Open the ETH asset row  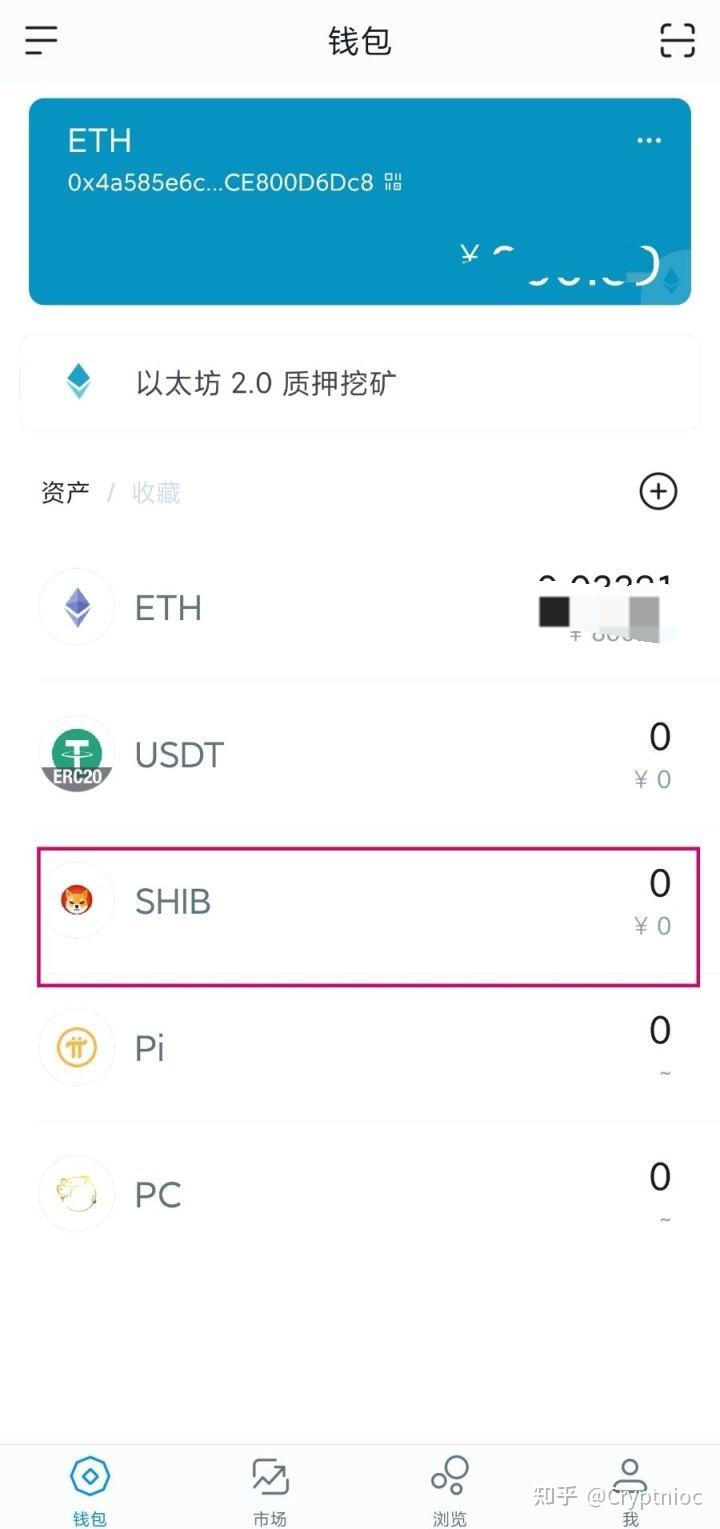click(x=360, y=607)
